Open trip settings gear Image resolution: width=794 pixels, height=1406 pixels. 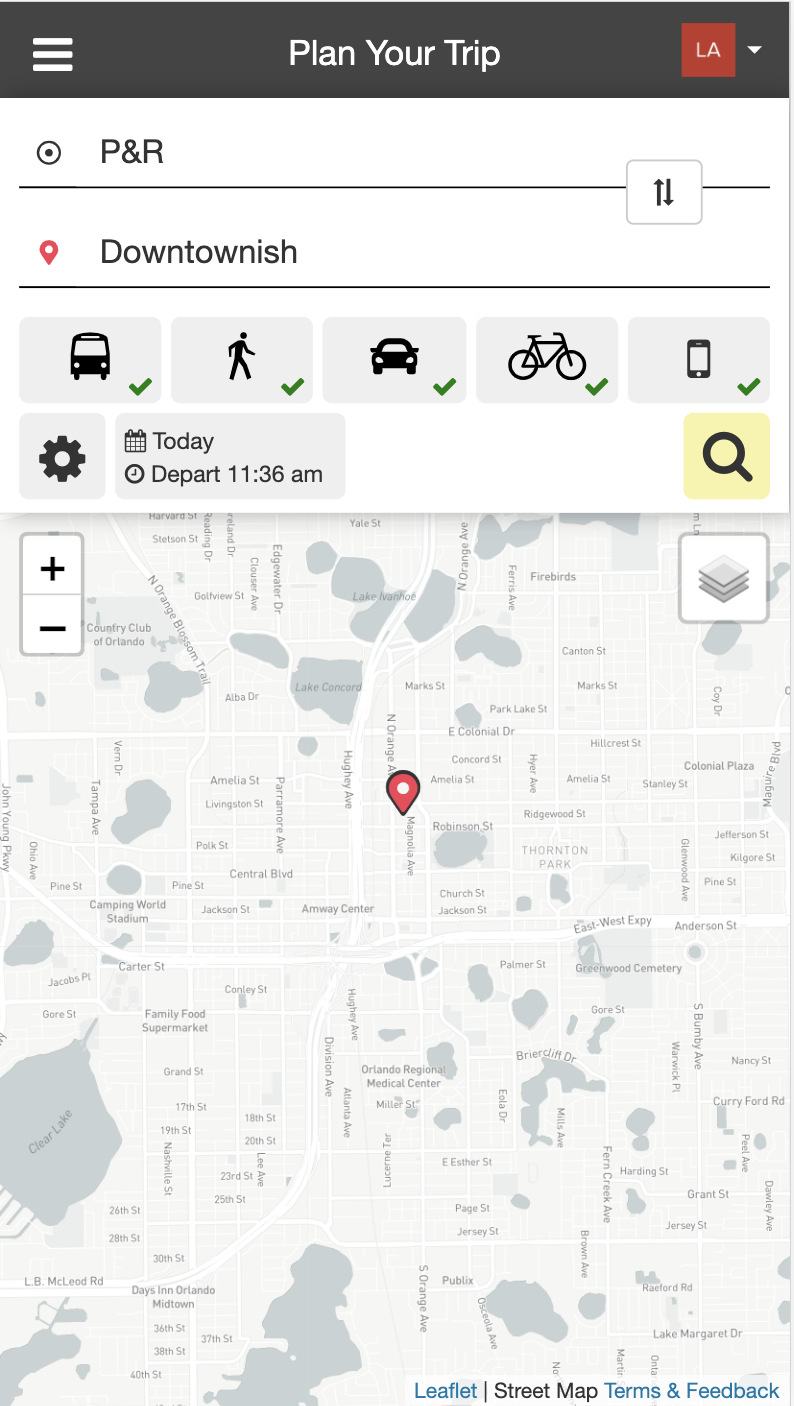62,457
